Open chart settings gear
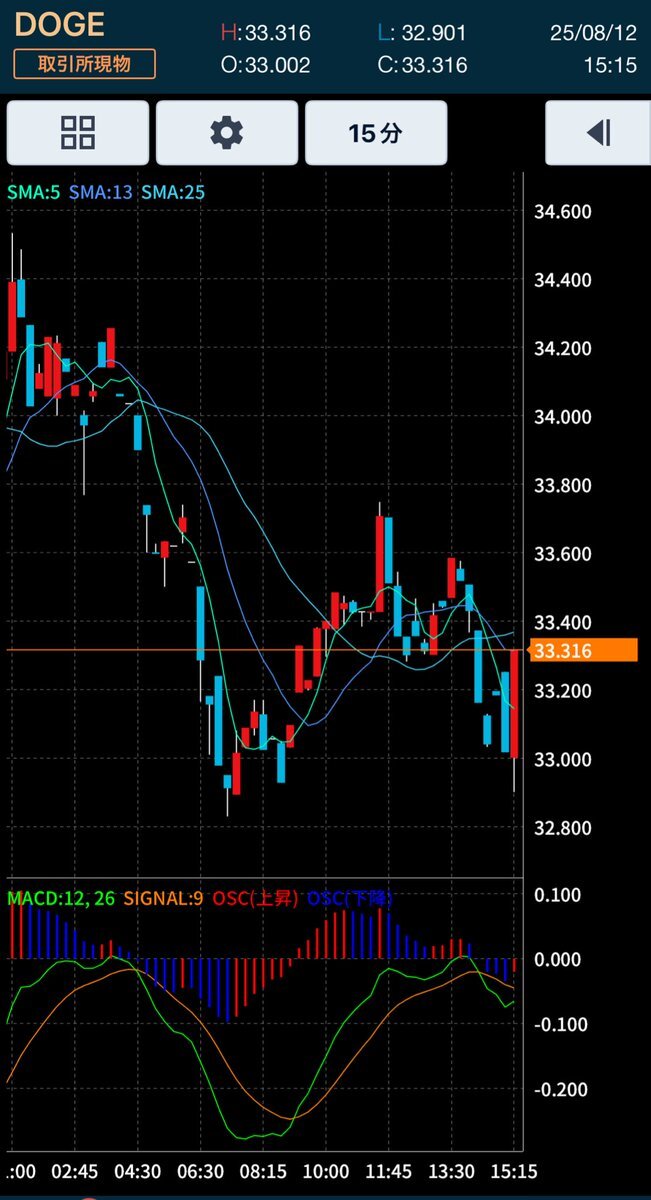This screenshot has width=651, height=1200. coord(227,132)
